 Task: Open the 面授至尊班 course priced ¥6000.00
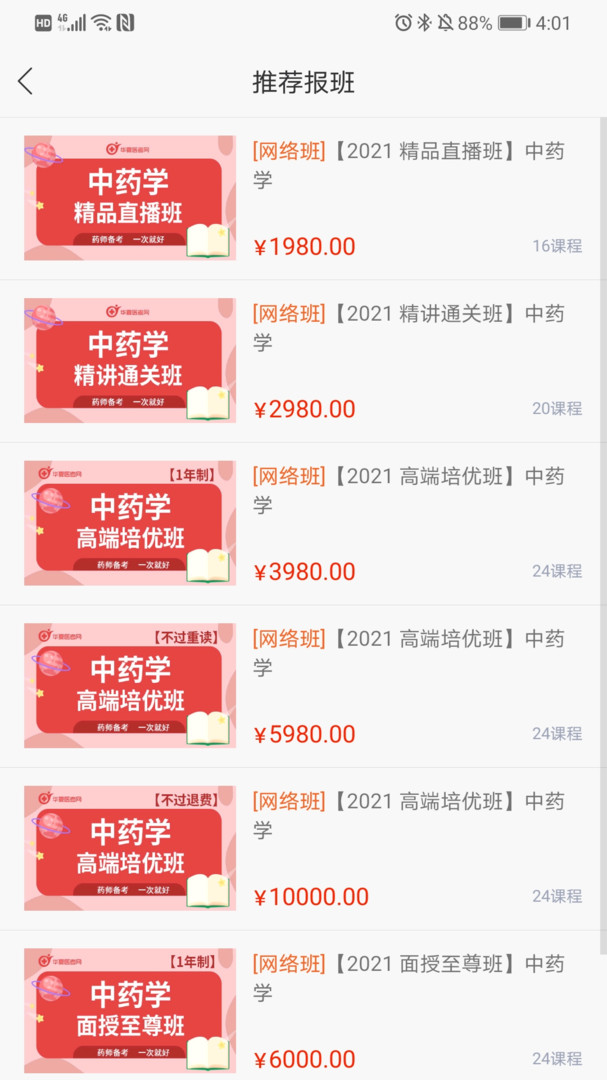408,979
